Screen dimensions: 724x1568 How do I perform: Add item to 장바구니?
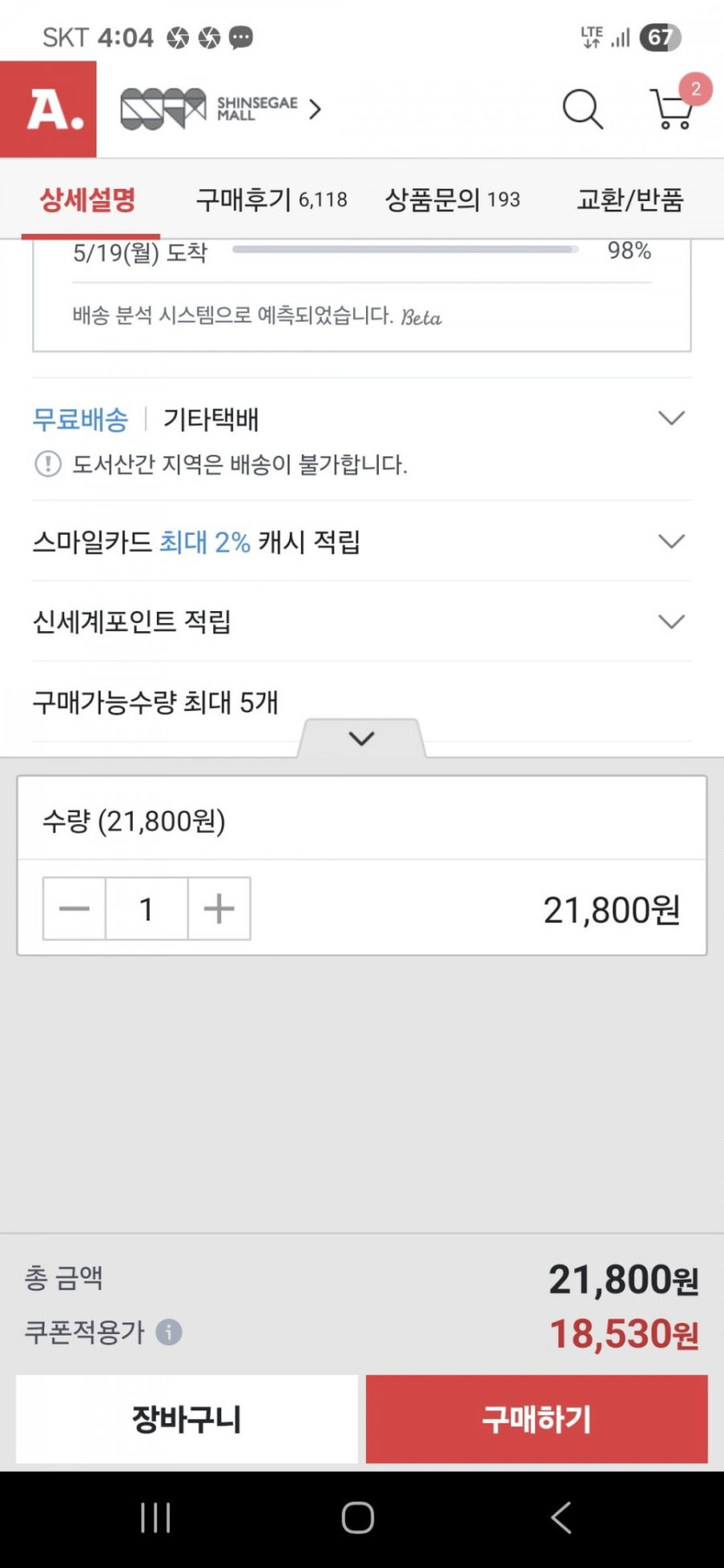click(x=187, y=1419)
